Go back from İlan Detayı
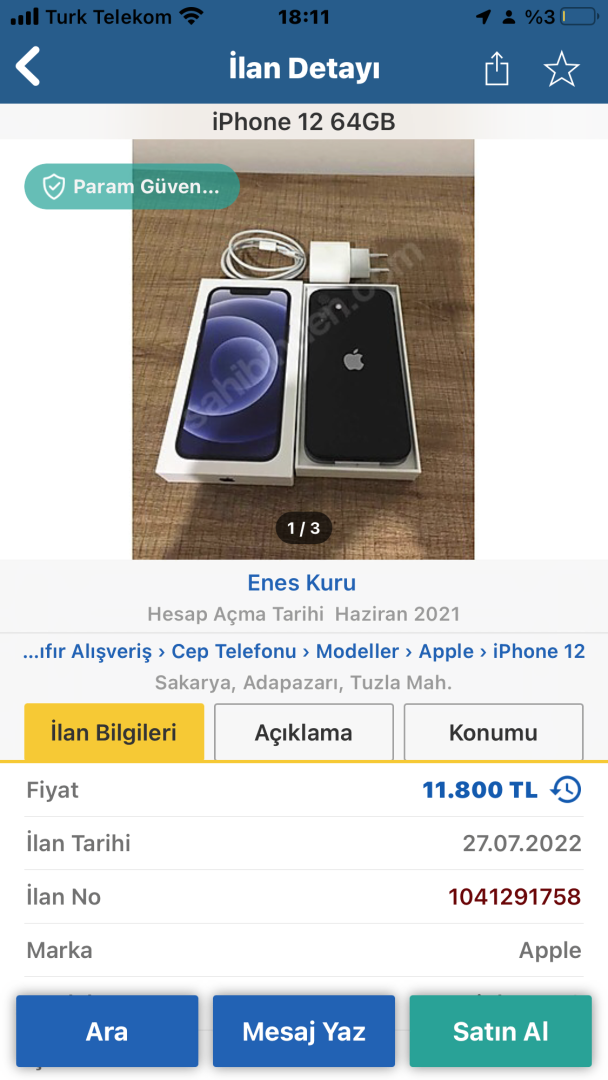This screenshot has height=1080, width=608. pyautogui.click(x=29, y=68)
